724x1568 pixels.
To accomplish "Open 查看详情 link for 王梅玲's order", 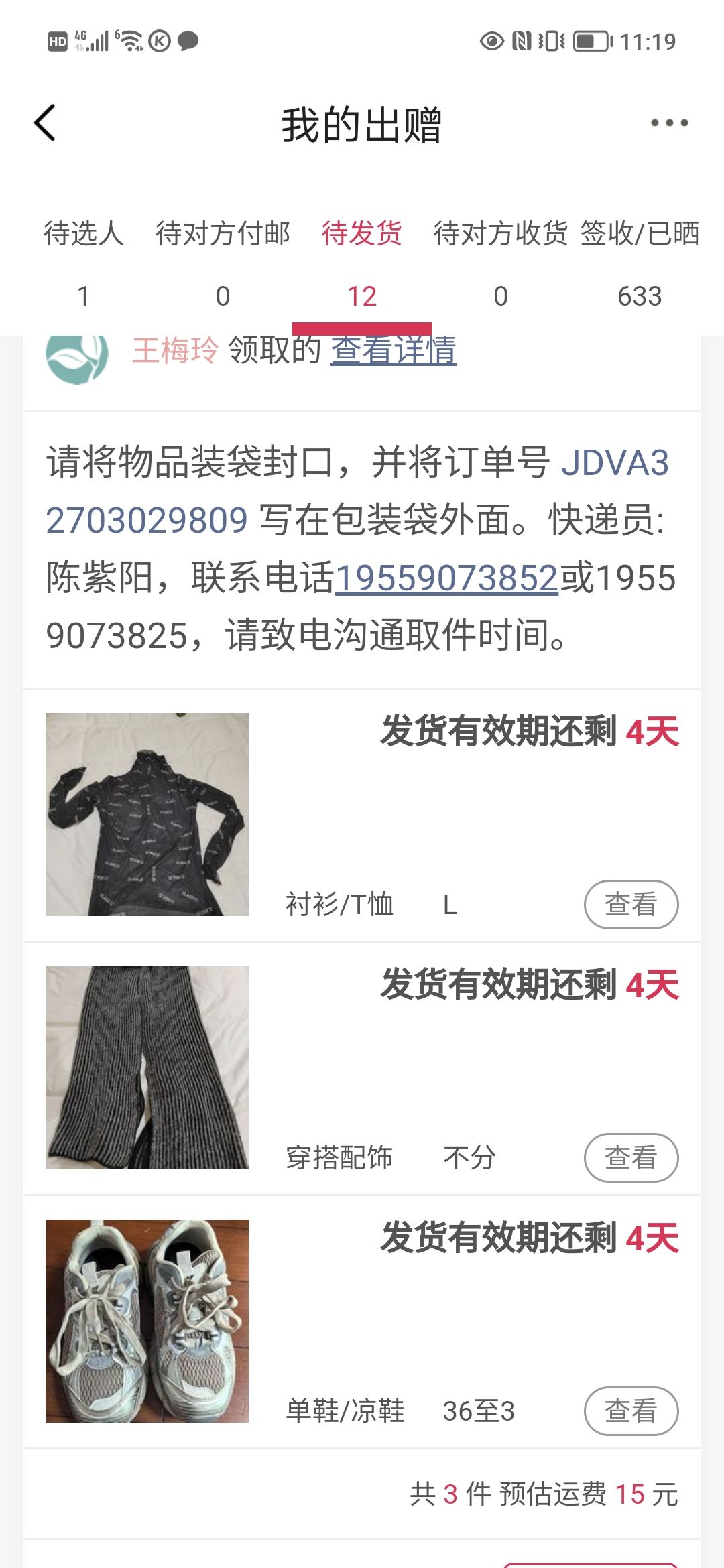I will pyautogui.click(x=394, y=350).
